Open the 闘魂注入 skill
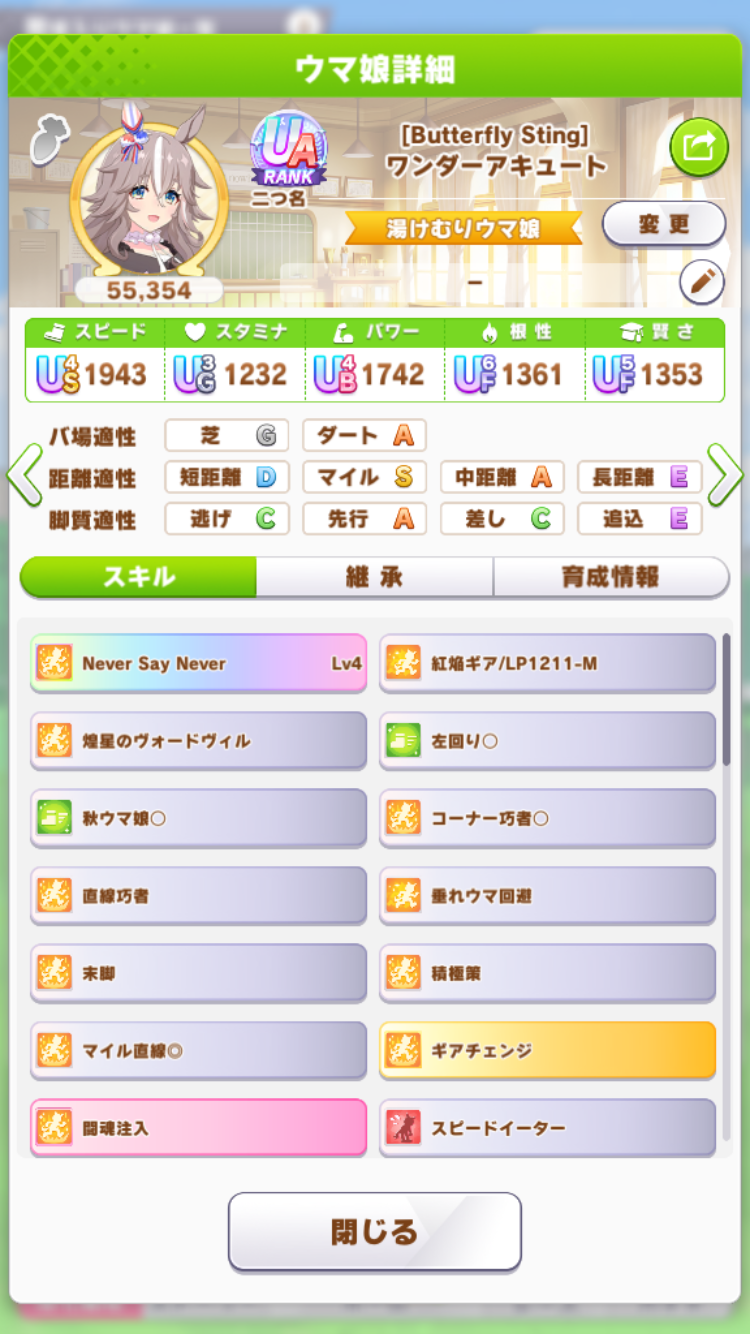 pyautogui.click(x=198, y=1128)
